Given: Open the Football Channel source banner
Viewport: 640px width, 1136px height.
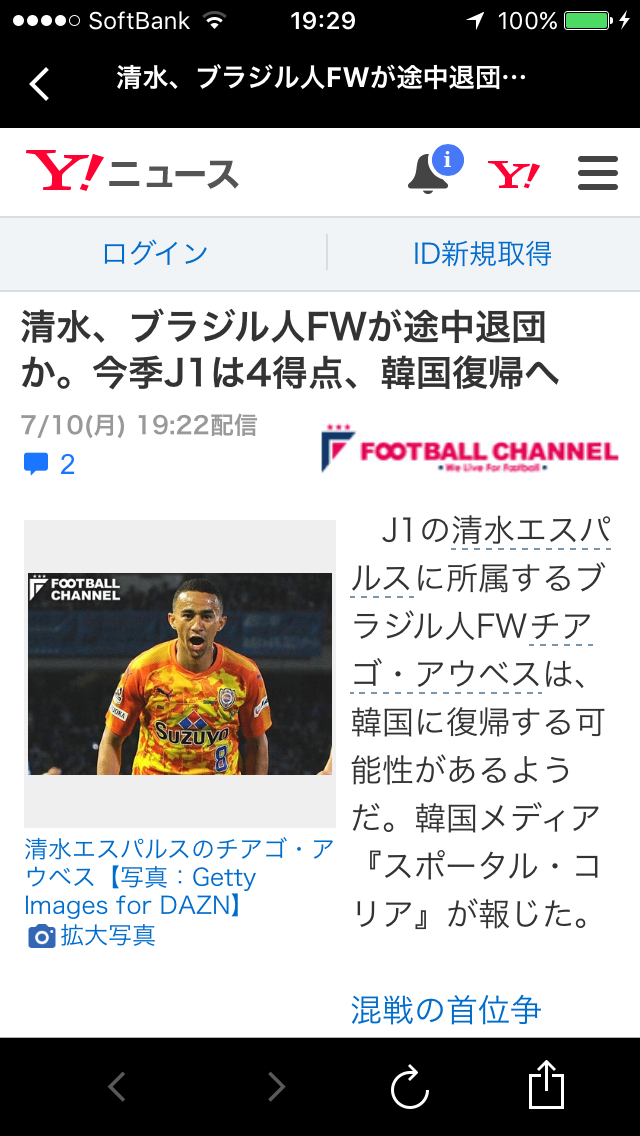Looking at the screenshot, I should [x=469, y=450].
